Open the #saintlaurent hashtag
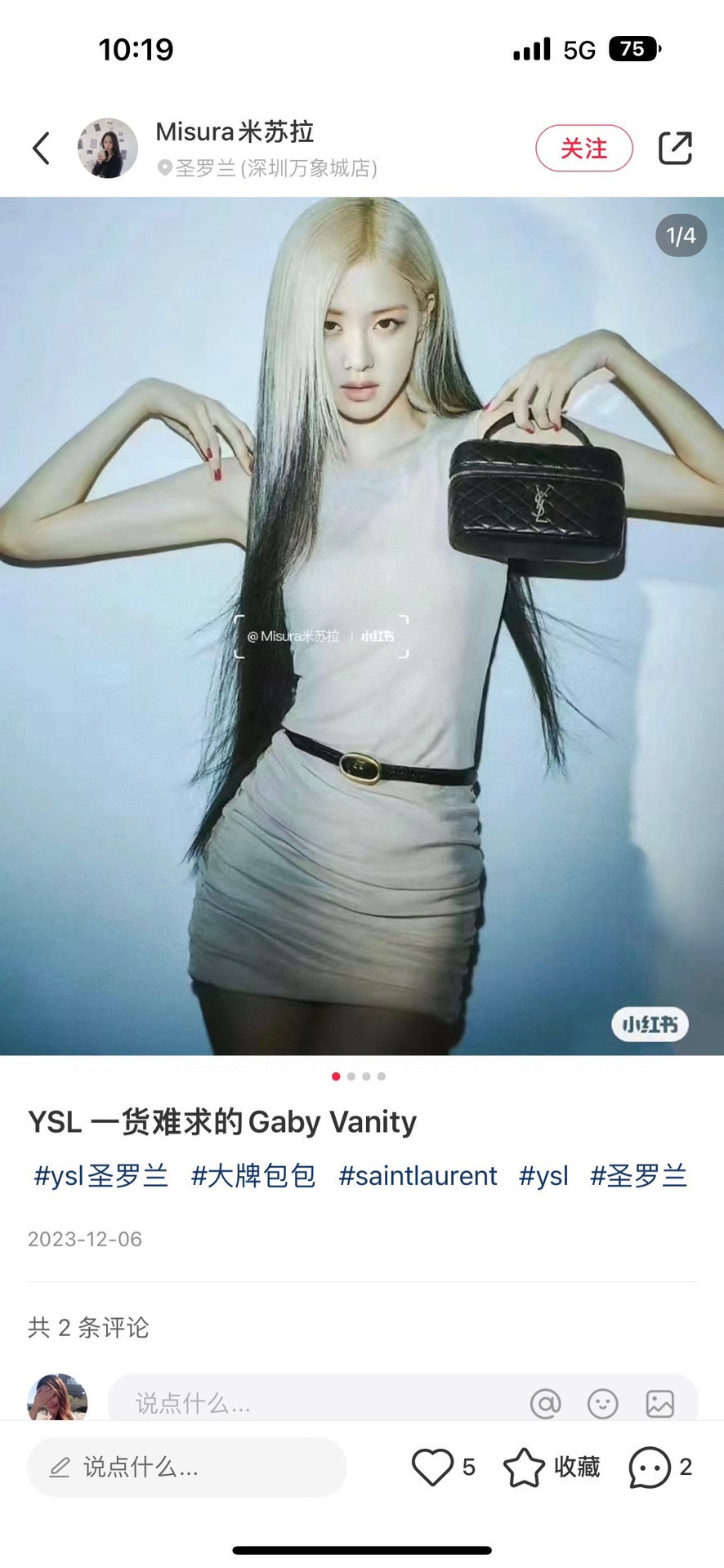 (418, 1176)
